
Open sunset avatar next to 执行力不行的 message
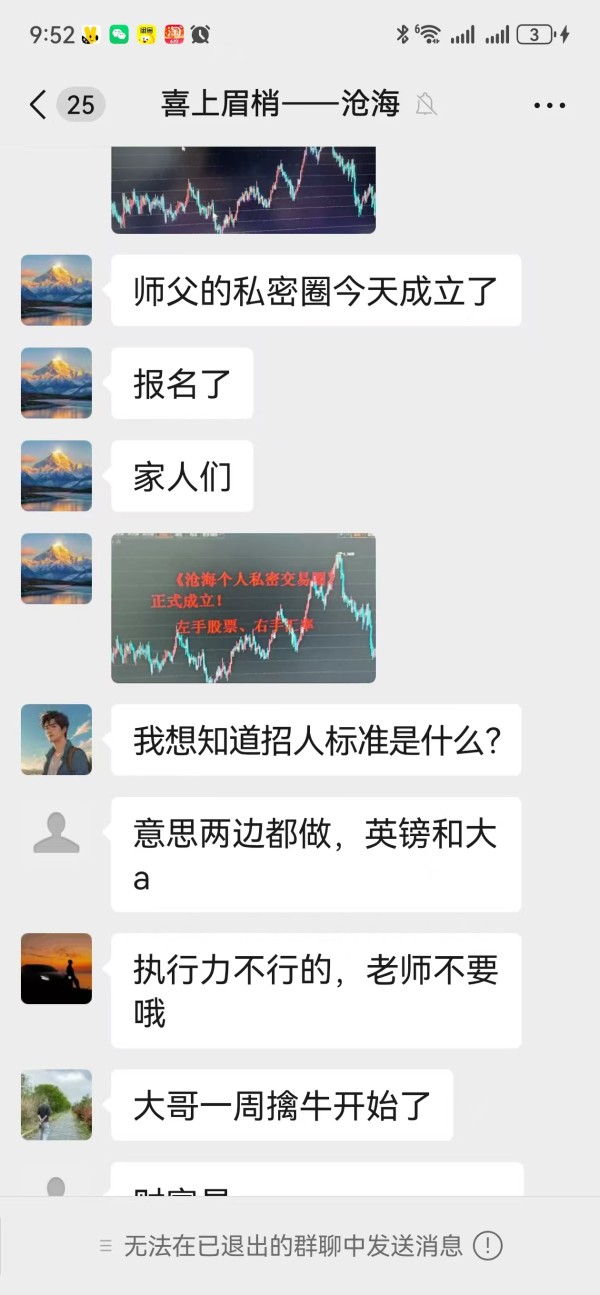(x=56, y=968)
